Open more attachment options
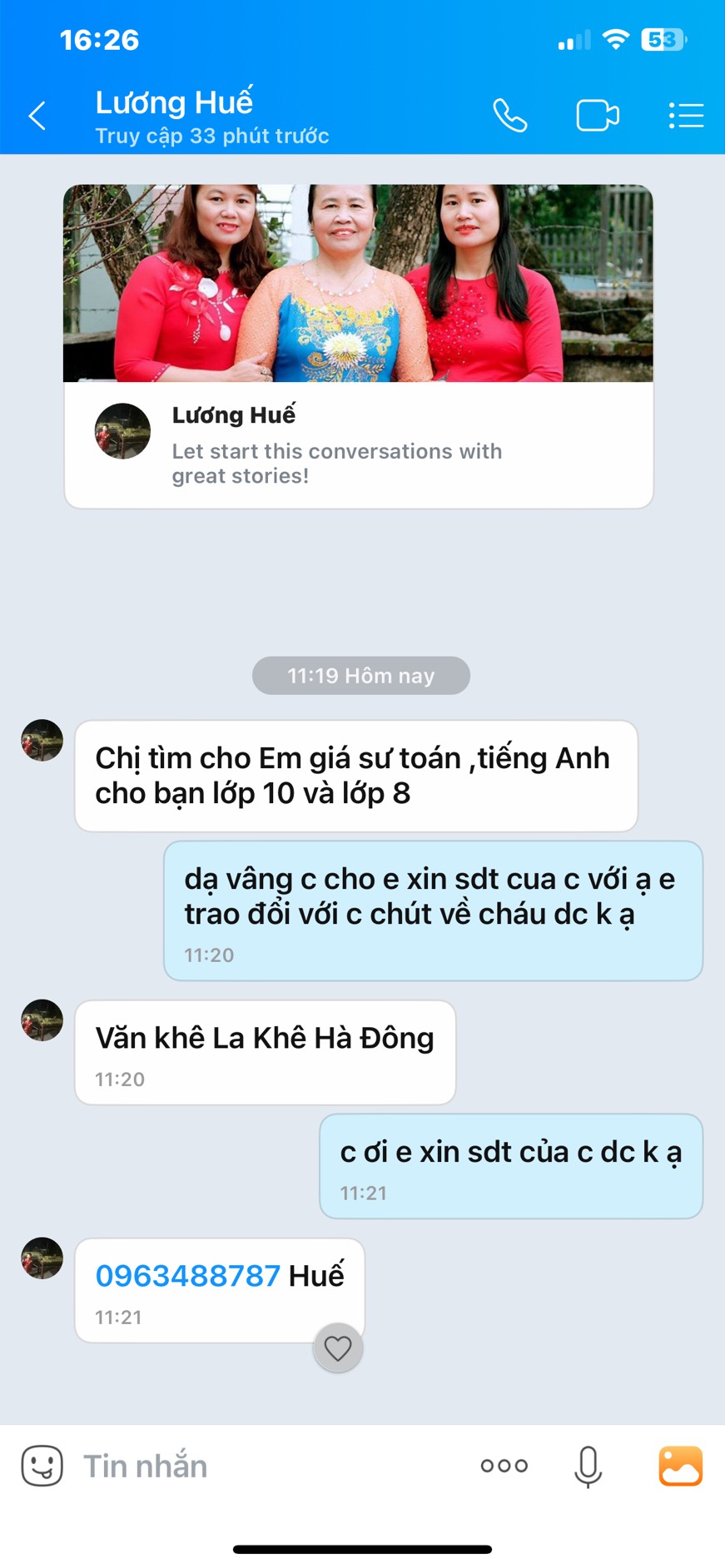 (504, 1466)
